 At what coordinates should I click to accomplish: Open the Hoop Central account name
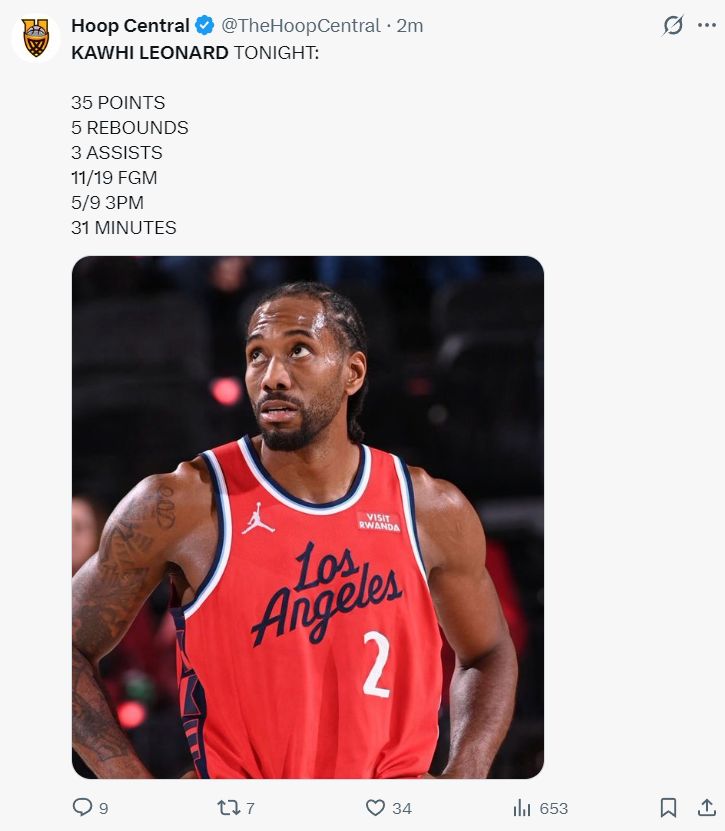point(130,26)
